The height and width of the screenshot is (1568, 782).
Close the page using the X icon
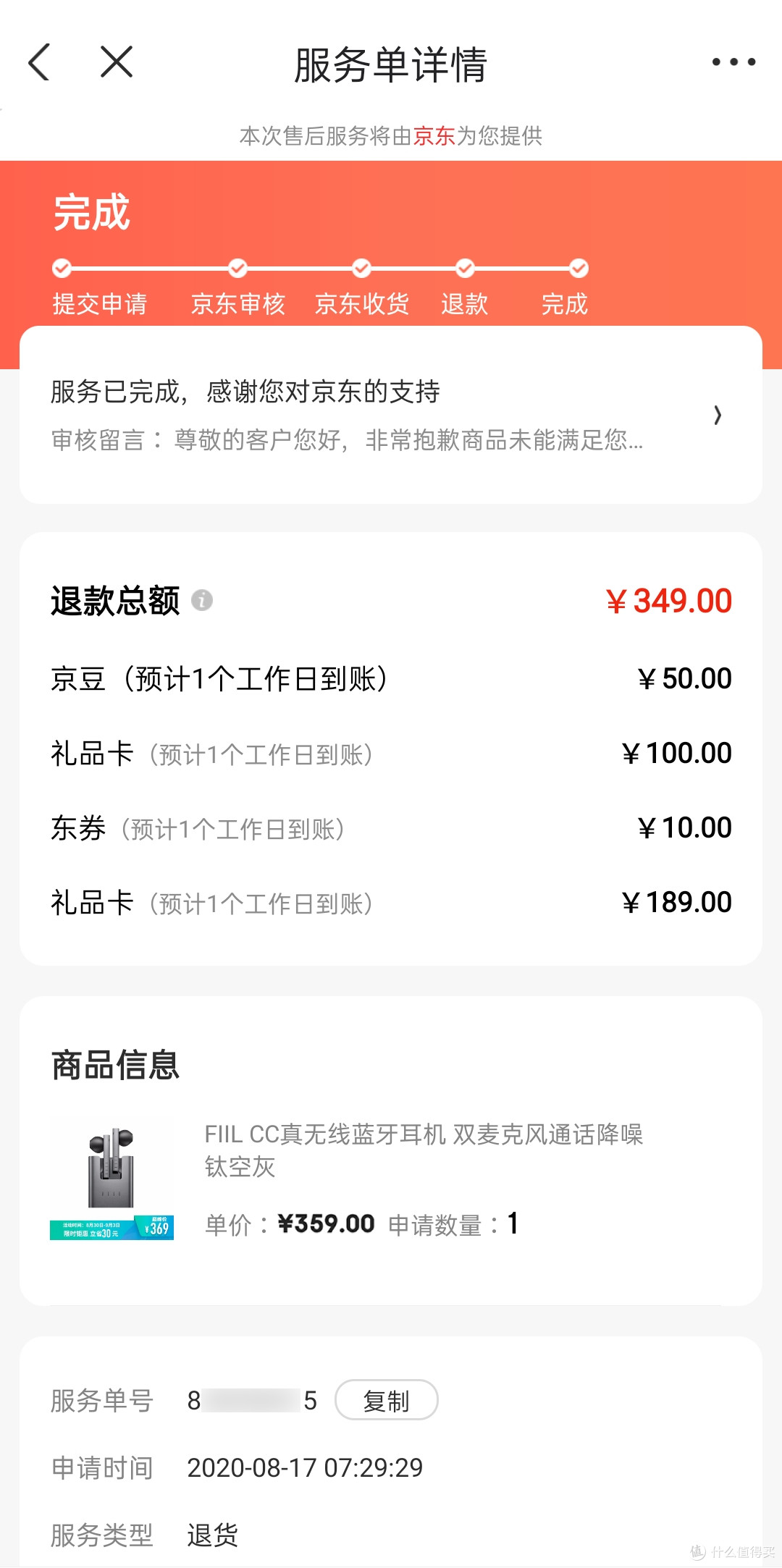[116, 63]
